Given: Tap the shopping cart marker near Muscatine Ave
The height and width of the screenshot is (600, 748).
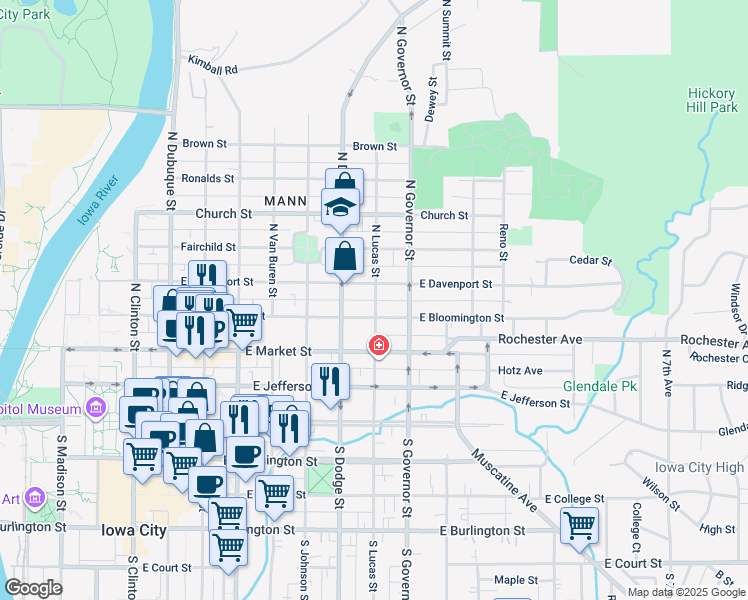Looking at the screenshot, I should (x=579, y=525).
